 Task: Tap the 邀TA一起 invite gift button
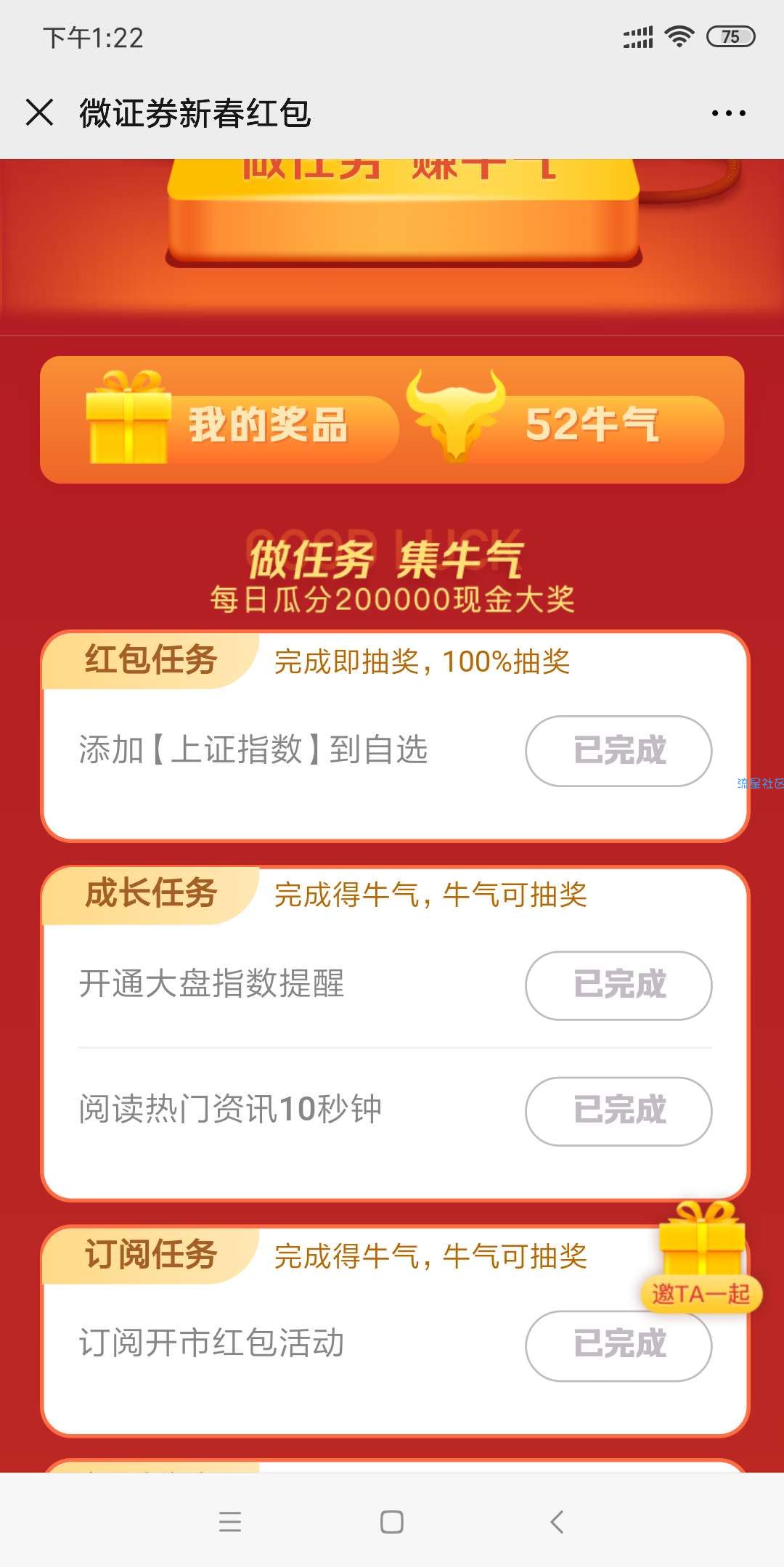[701, 1258]
